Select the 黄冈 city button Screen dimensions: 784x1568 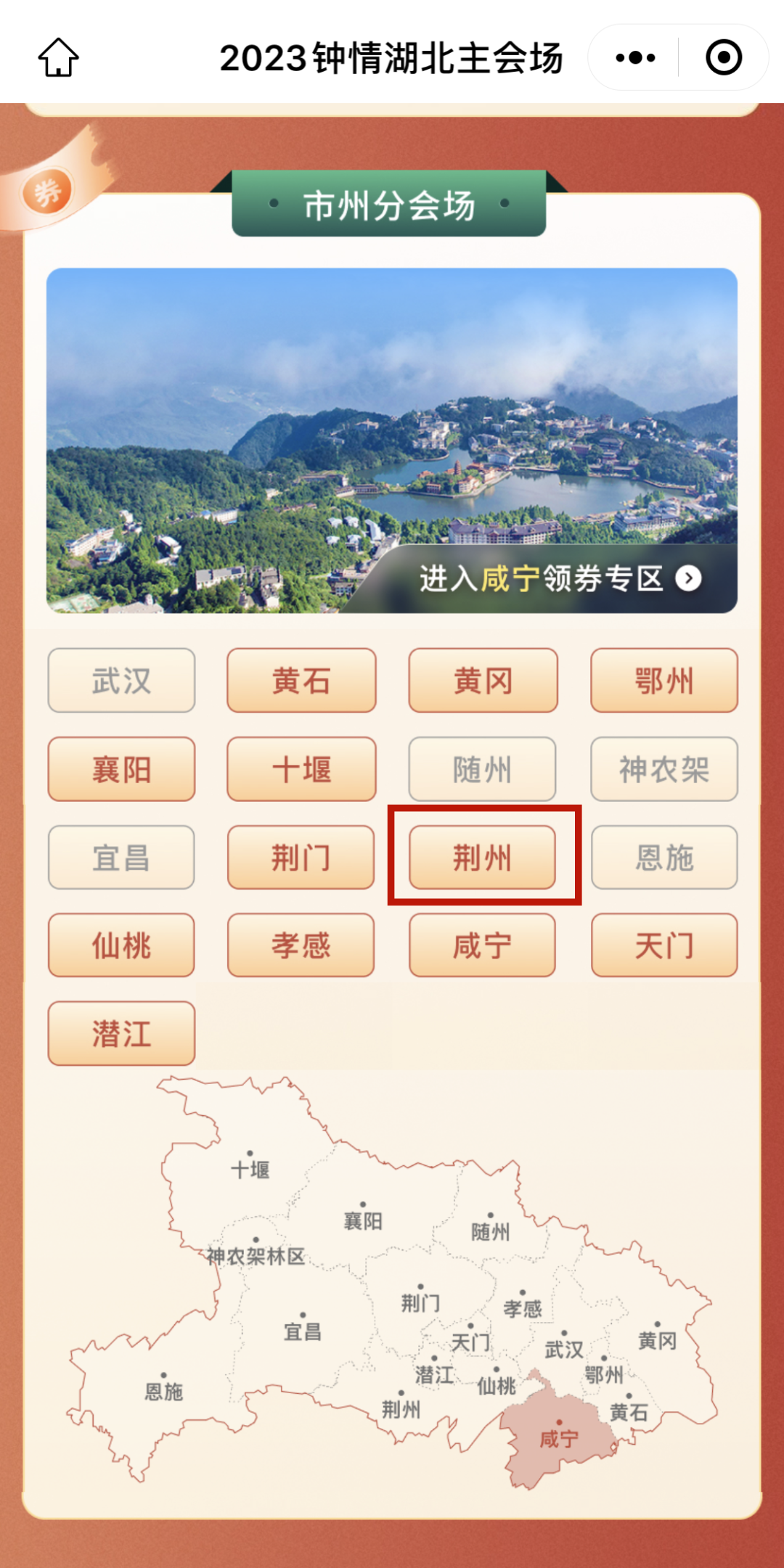click(x=483, y=681)
